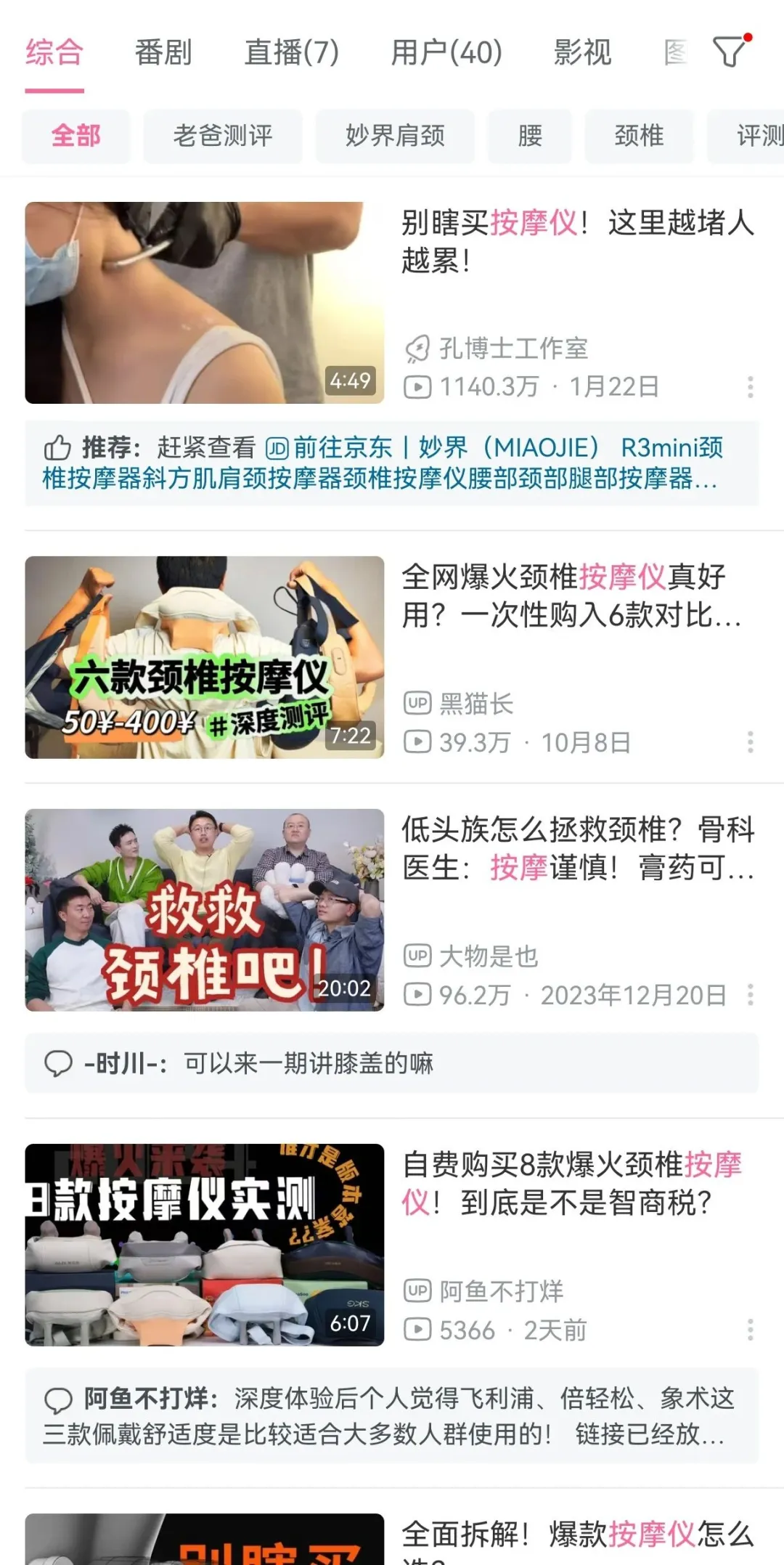Select the 全部 filter chip
784x1565 pixels.
(75, 136)
